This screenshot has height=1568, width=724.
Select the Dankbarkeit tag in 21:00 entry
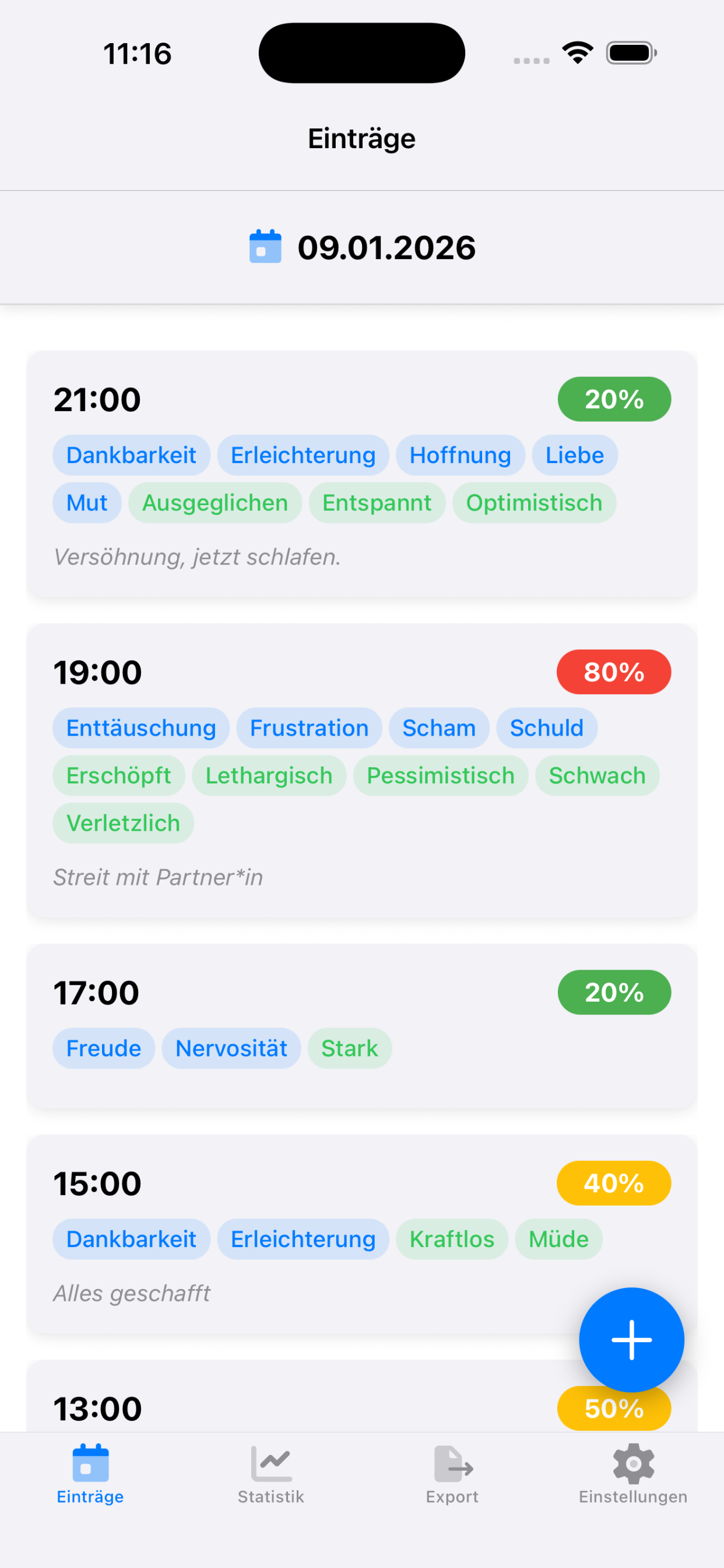[x=131, y=454]
